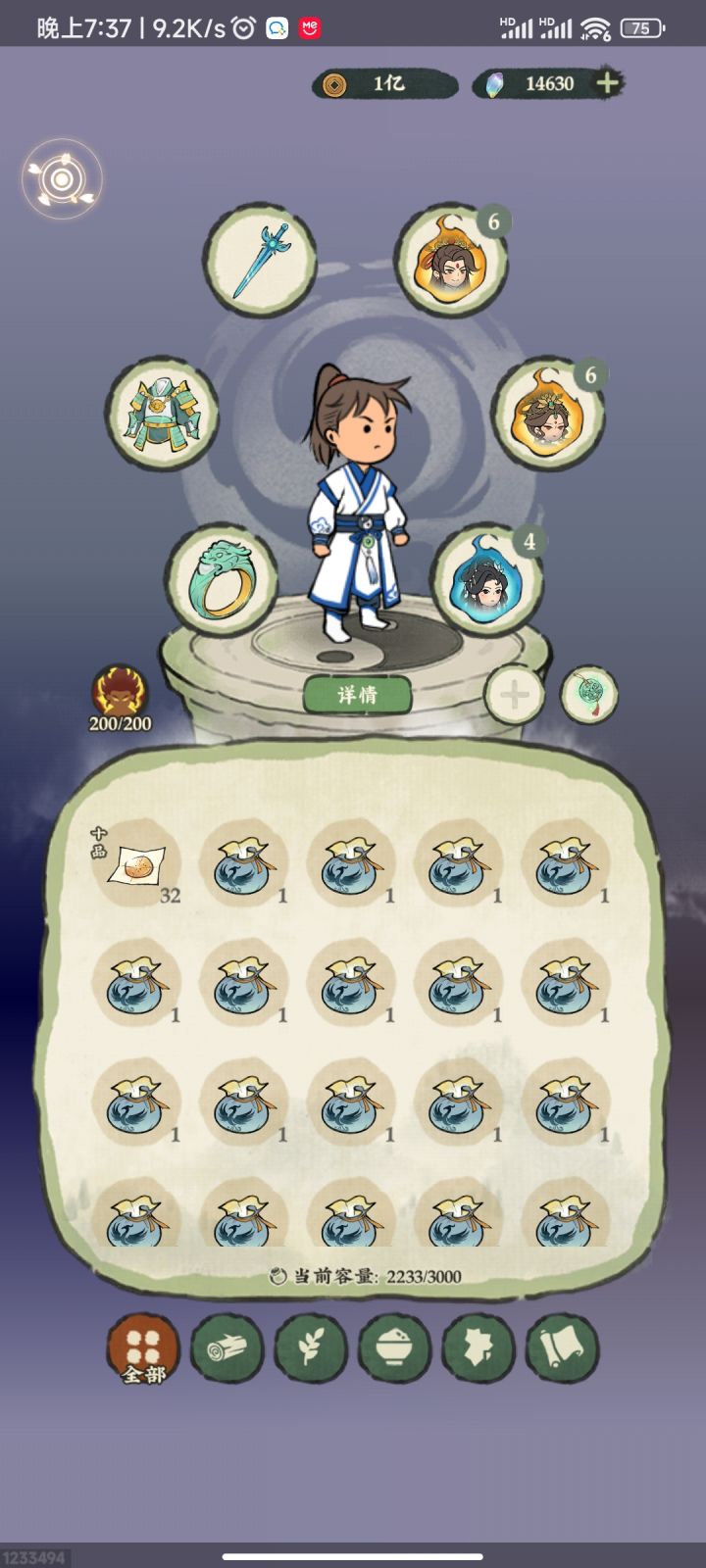Select the plant herb filter

311,1349
